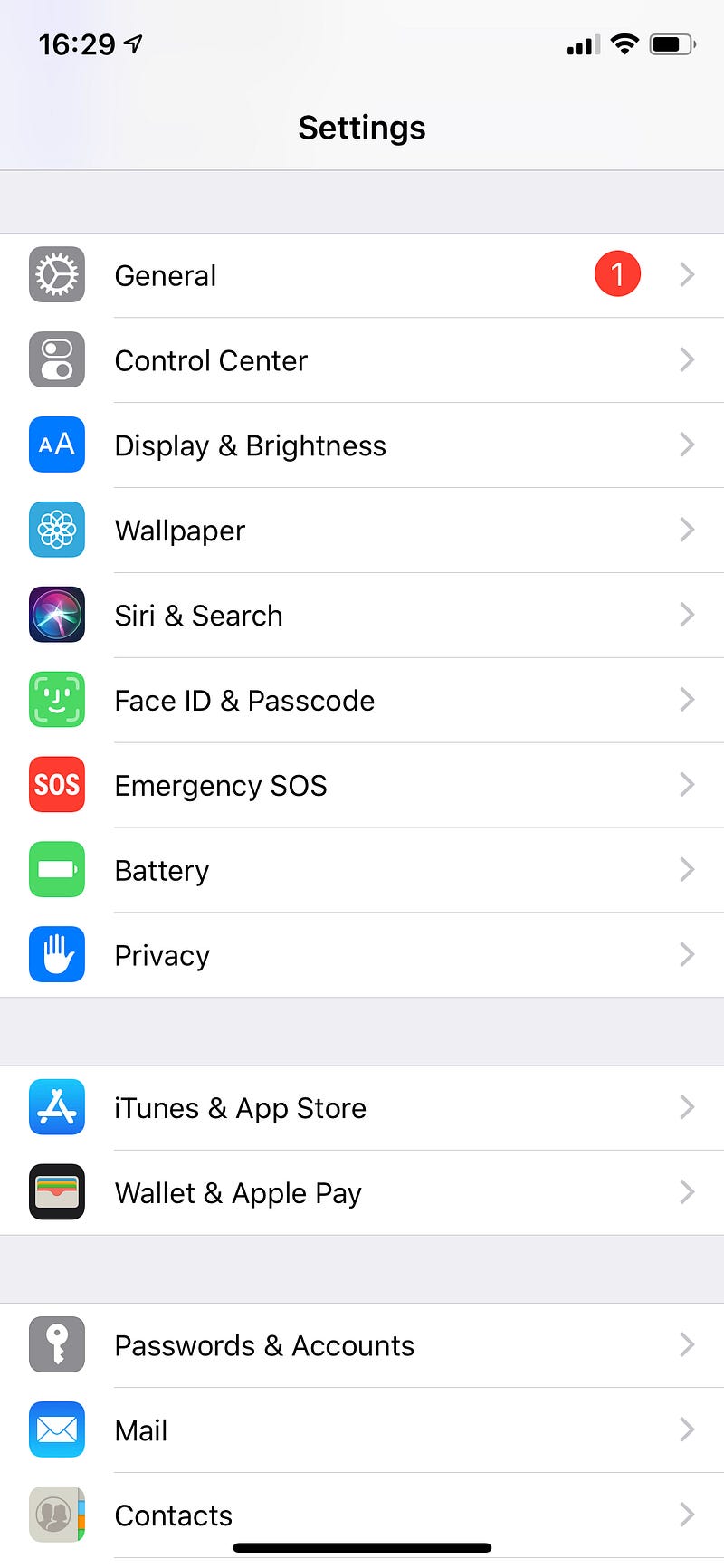Screen dimensions: 724x1568
Task: Open iTunes & App Store
Action: coord(362,1108)
